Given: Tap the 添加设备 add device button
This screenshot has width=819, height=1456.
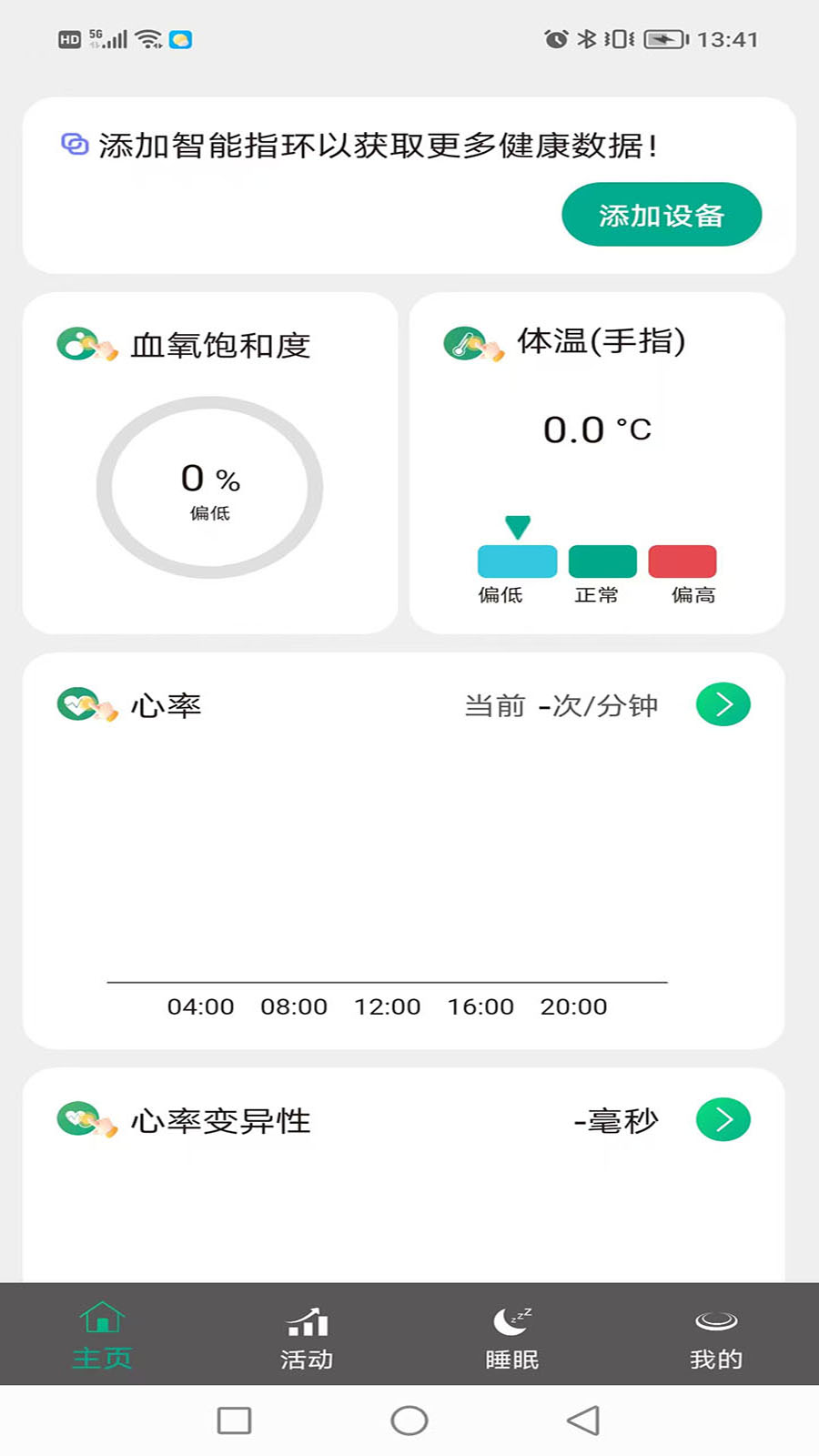Looking at the screenshot, I should pos(662,214).
